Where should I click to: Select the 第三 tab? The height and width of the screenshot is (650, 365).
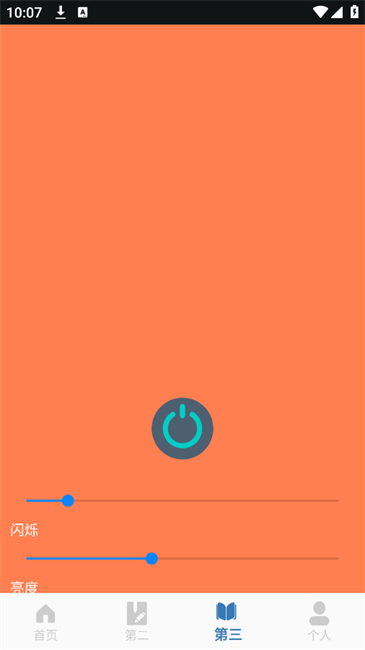pos(228,621)
